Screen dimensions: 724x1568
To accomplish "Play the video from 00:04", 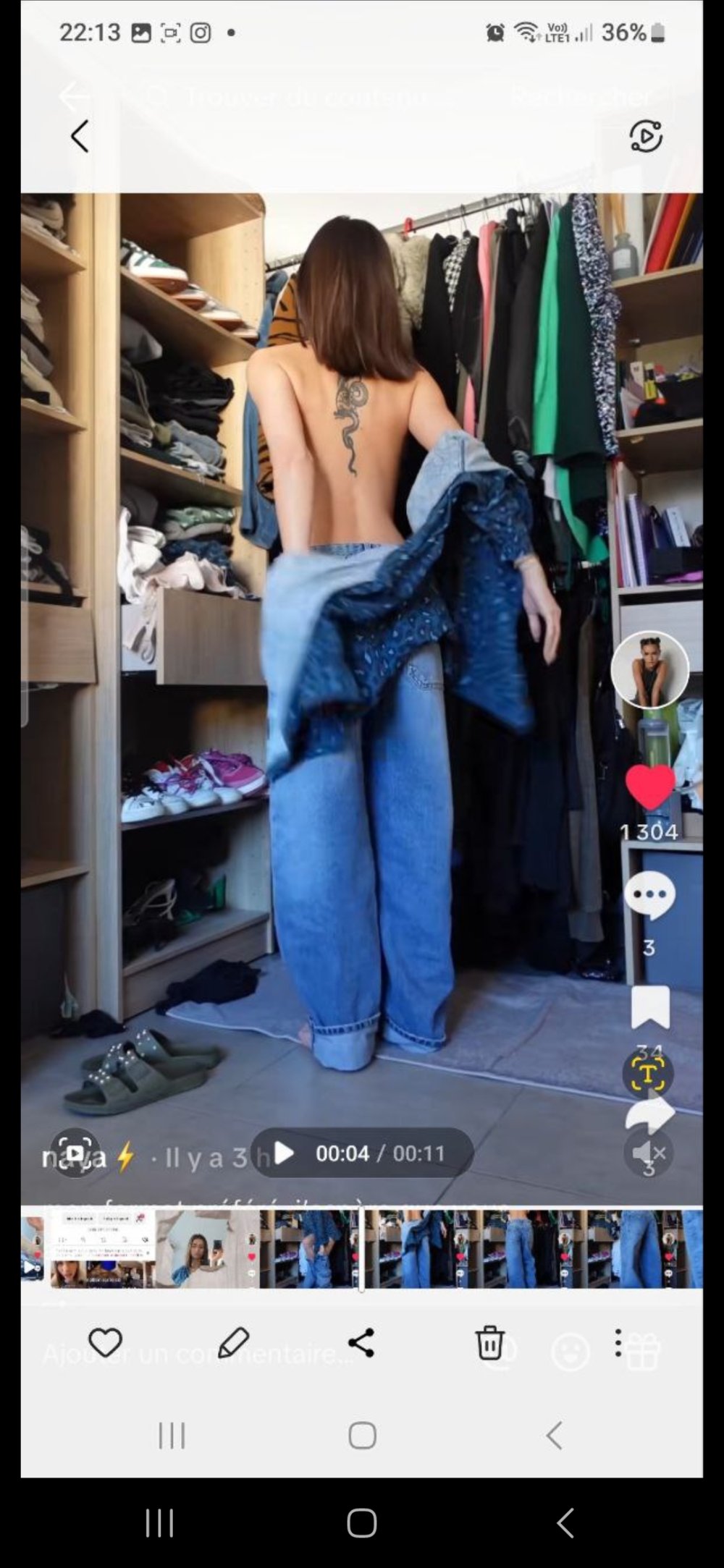I will coord(285,1153).
